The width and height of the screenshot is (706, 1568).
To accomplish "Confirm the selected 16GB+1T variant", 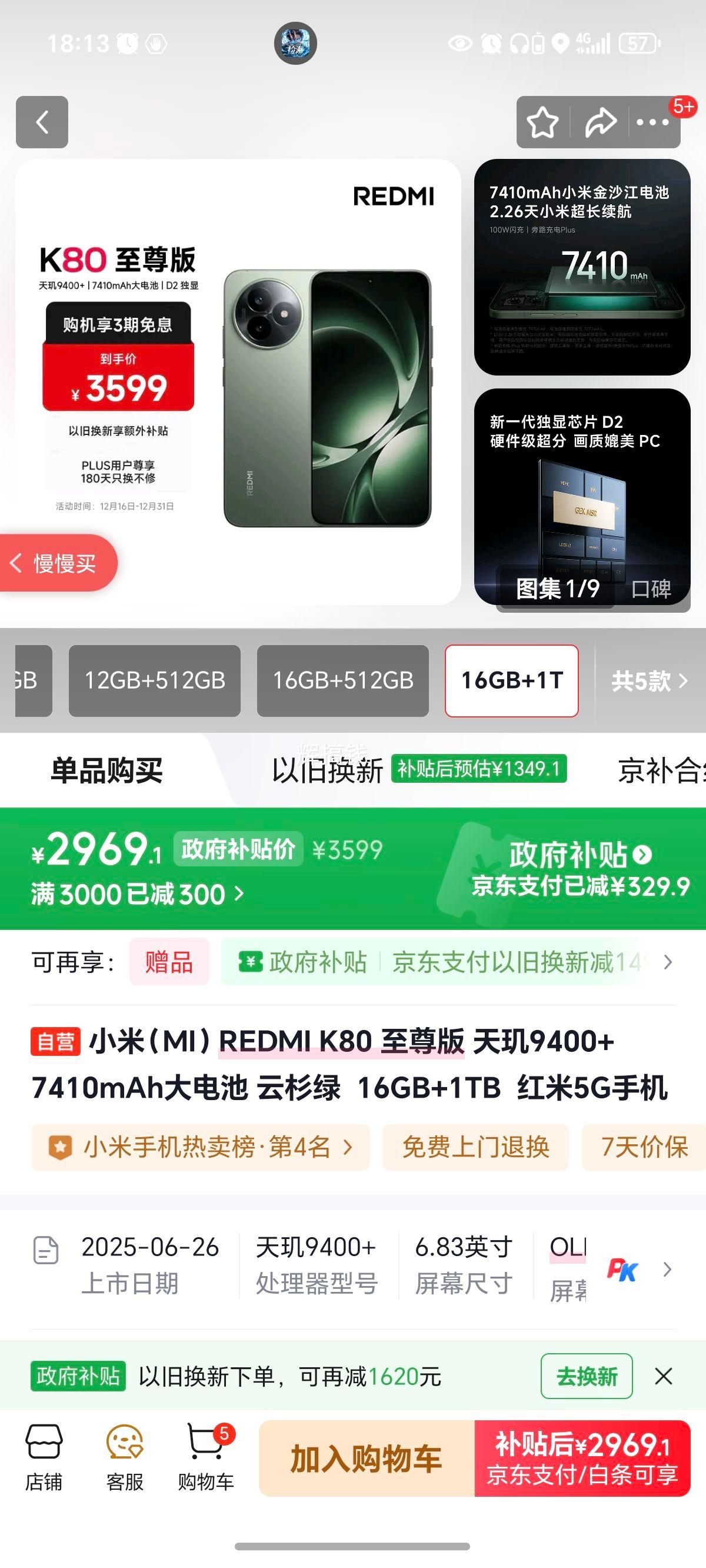I will click(512, 681).
